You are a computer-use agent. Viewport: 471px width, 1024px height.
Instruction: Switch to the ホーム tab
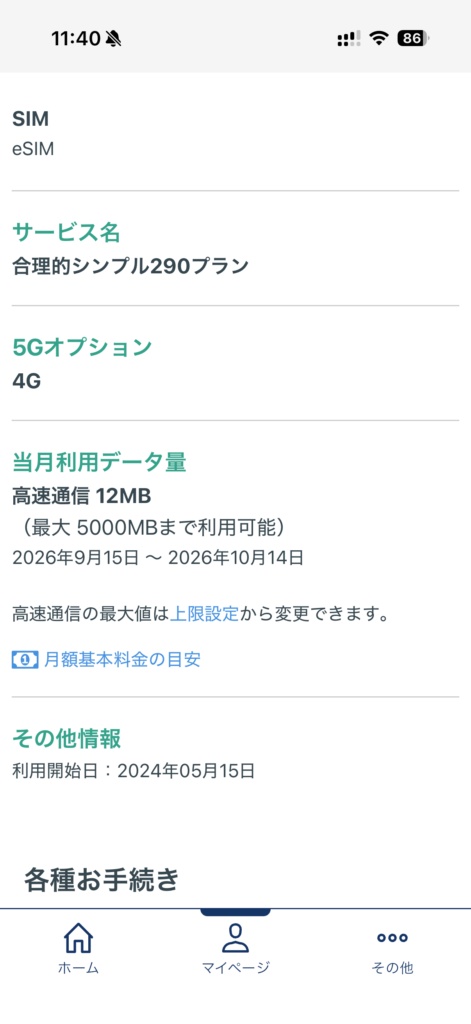[x=78, y=948]
